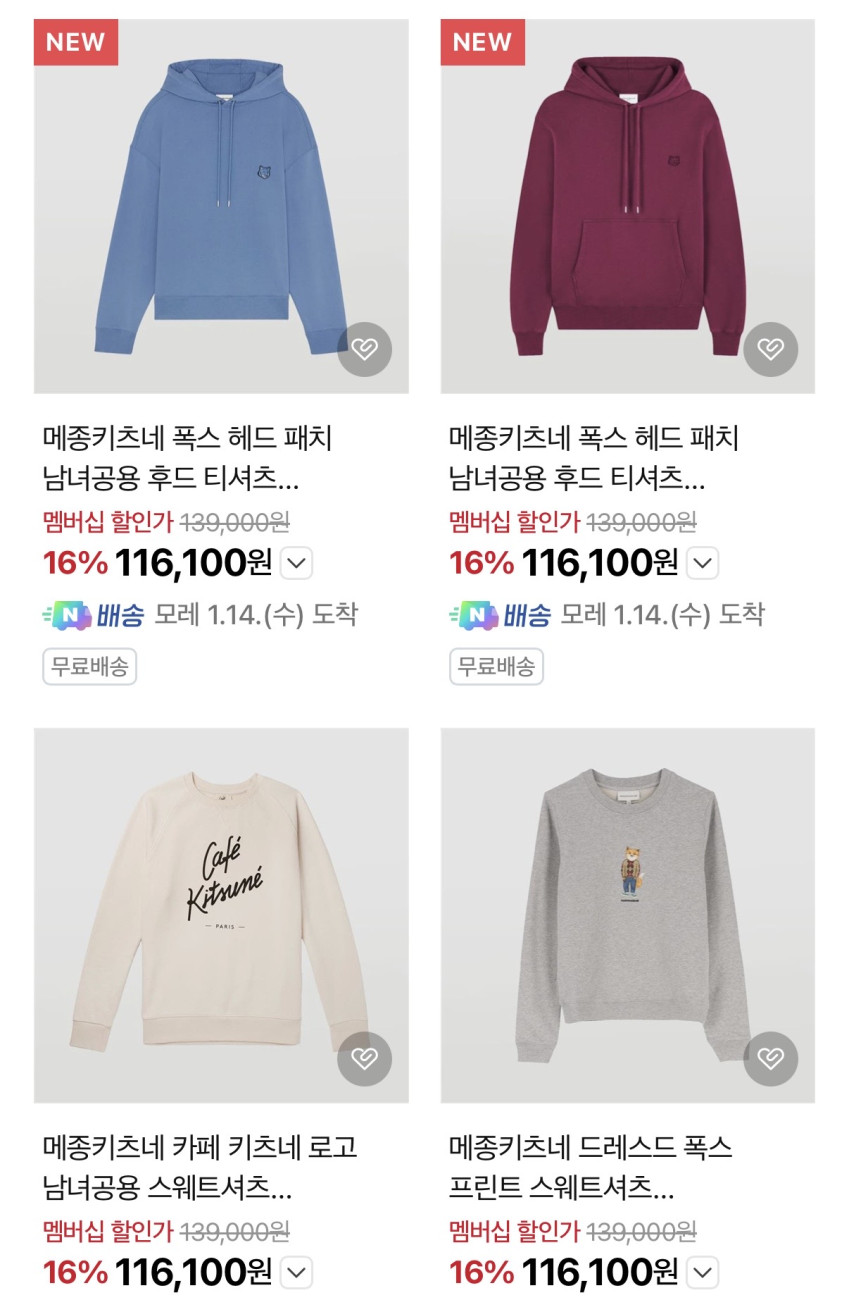
Task: Open the gray dressed fox print sweatshirt
Action: point(627,915)
